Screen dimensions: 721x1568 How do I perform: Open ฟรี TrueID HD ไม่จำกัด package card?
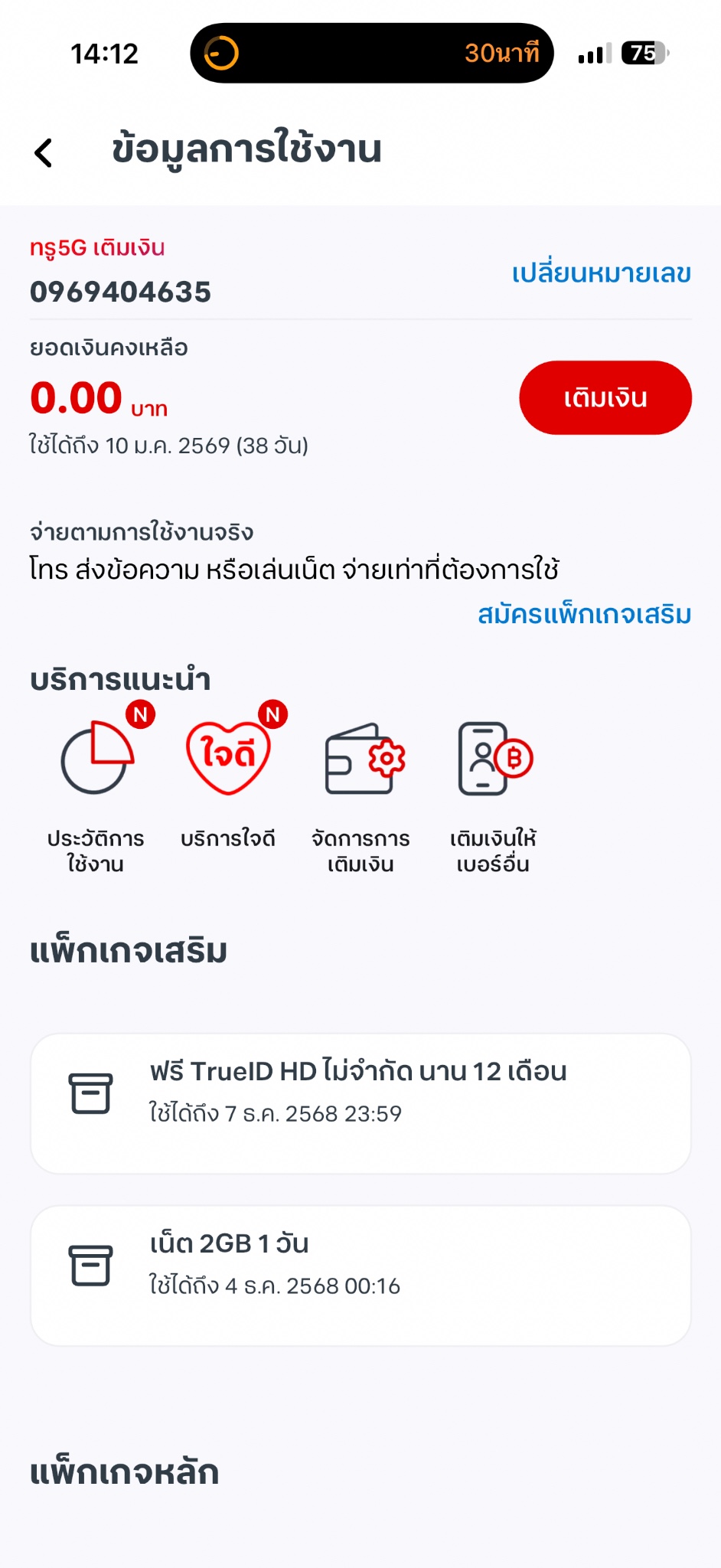pos(360,1103)
